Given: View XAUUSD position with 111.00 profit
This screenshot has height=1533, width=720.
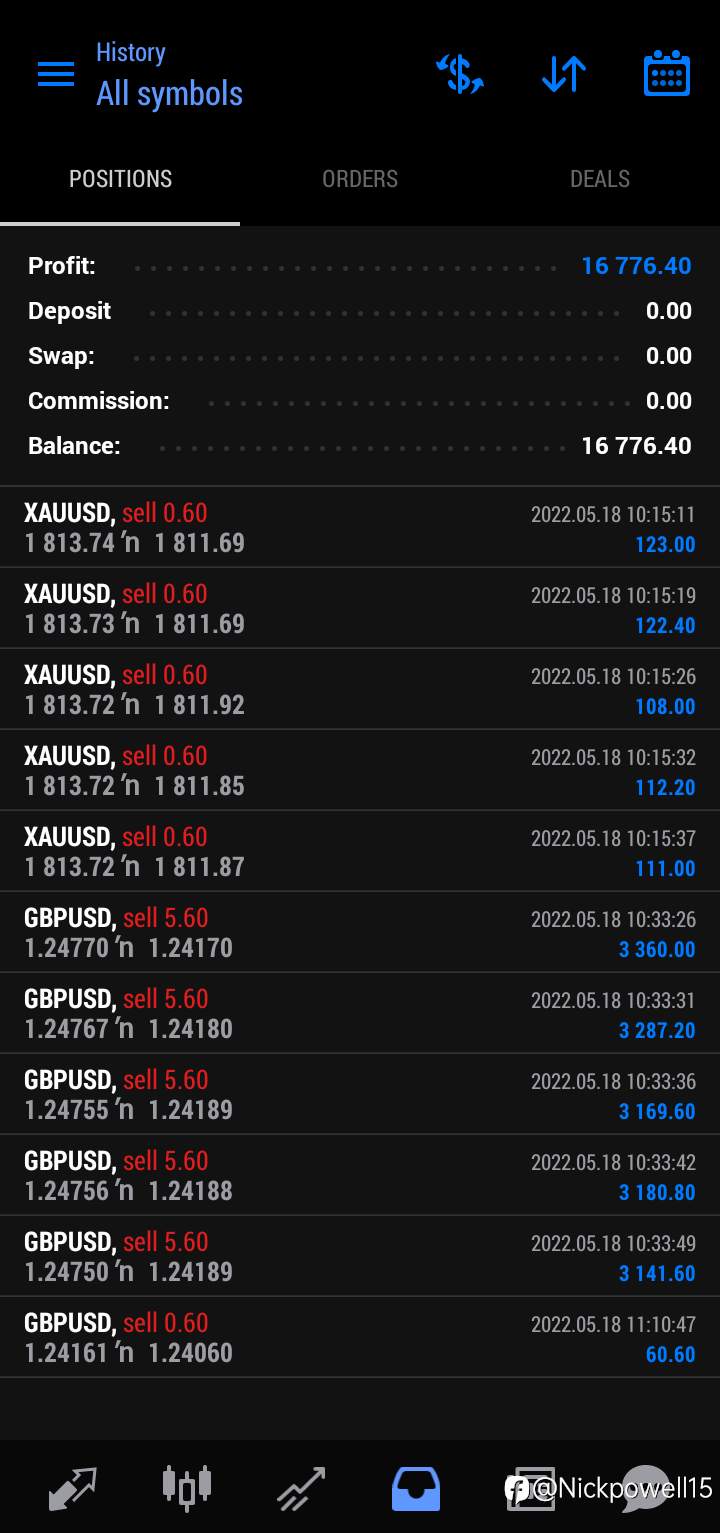Looking at the screenshot, I should click(360, 852).
